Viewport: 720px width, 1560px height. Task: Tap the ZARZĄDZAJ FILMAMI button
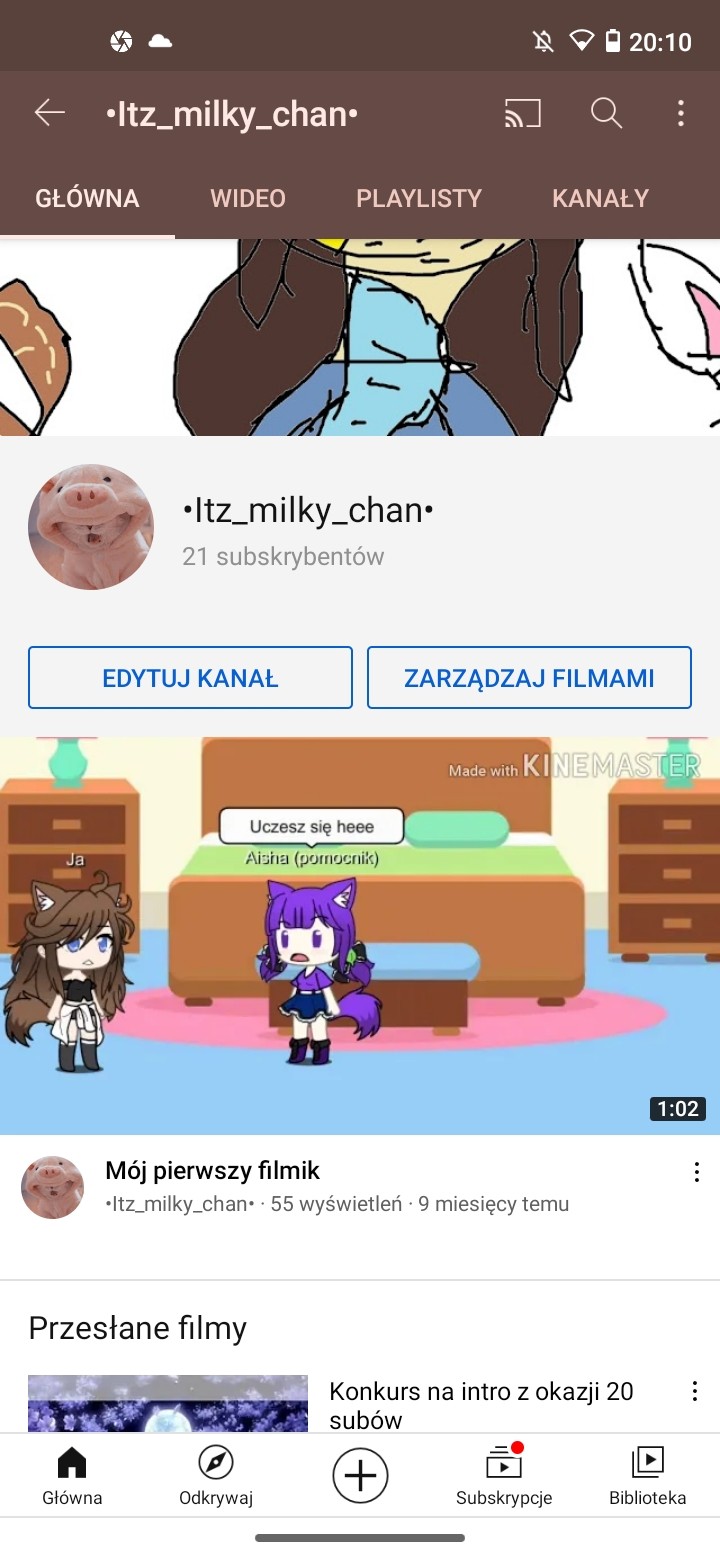(x=529, y=678)
